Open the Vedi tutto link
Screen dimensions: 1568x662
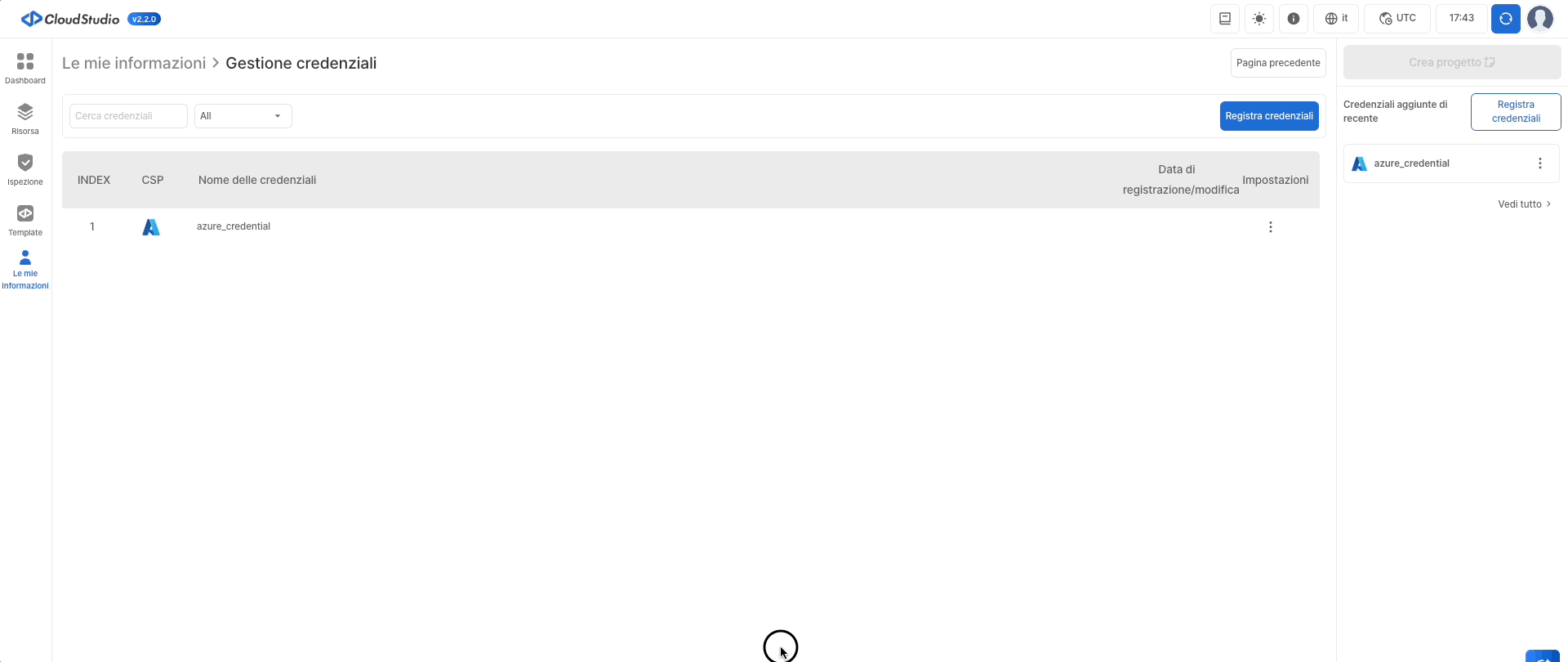point(1523,204)
